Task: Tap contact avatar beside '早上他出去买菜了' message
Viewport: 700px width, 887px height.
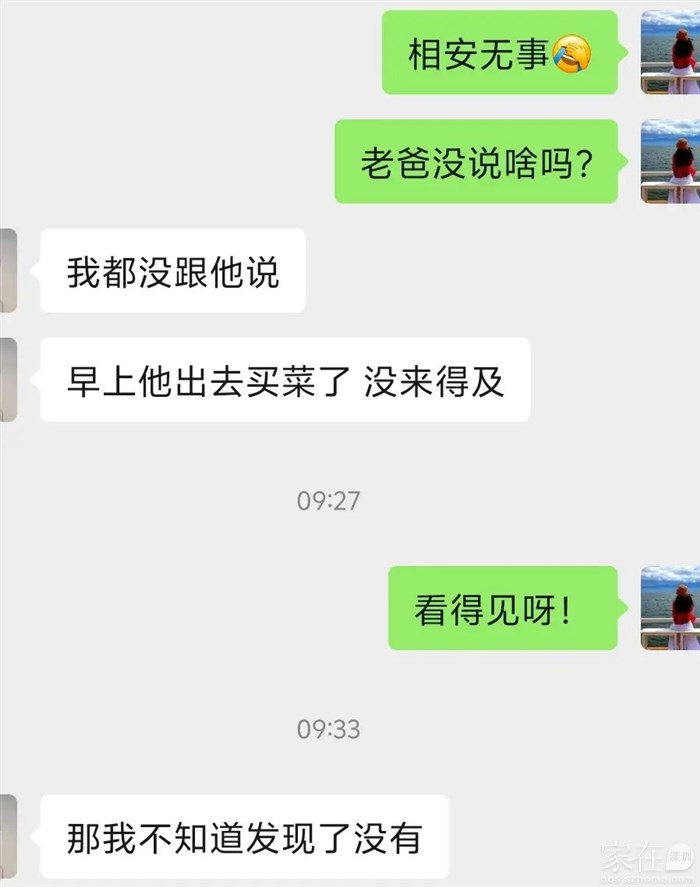Action: 8,379
